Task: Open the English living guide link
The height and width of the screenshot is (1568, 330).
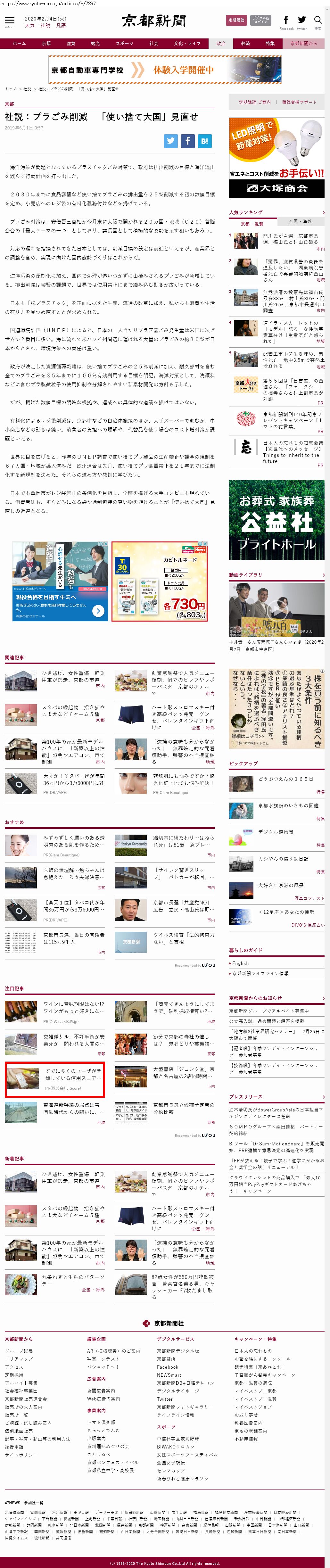Action: point(241,963)
